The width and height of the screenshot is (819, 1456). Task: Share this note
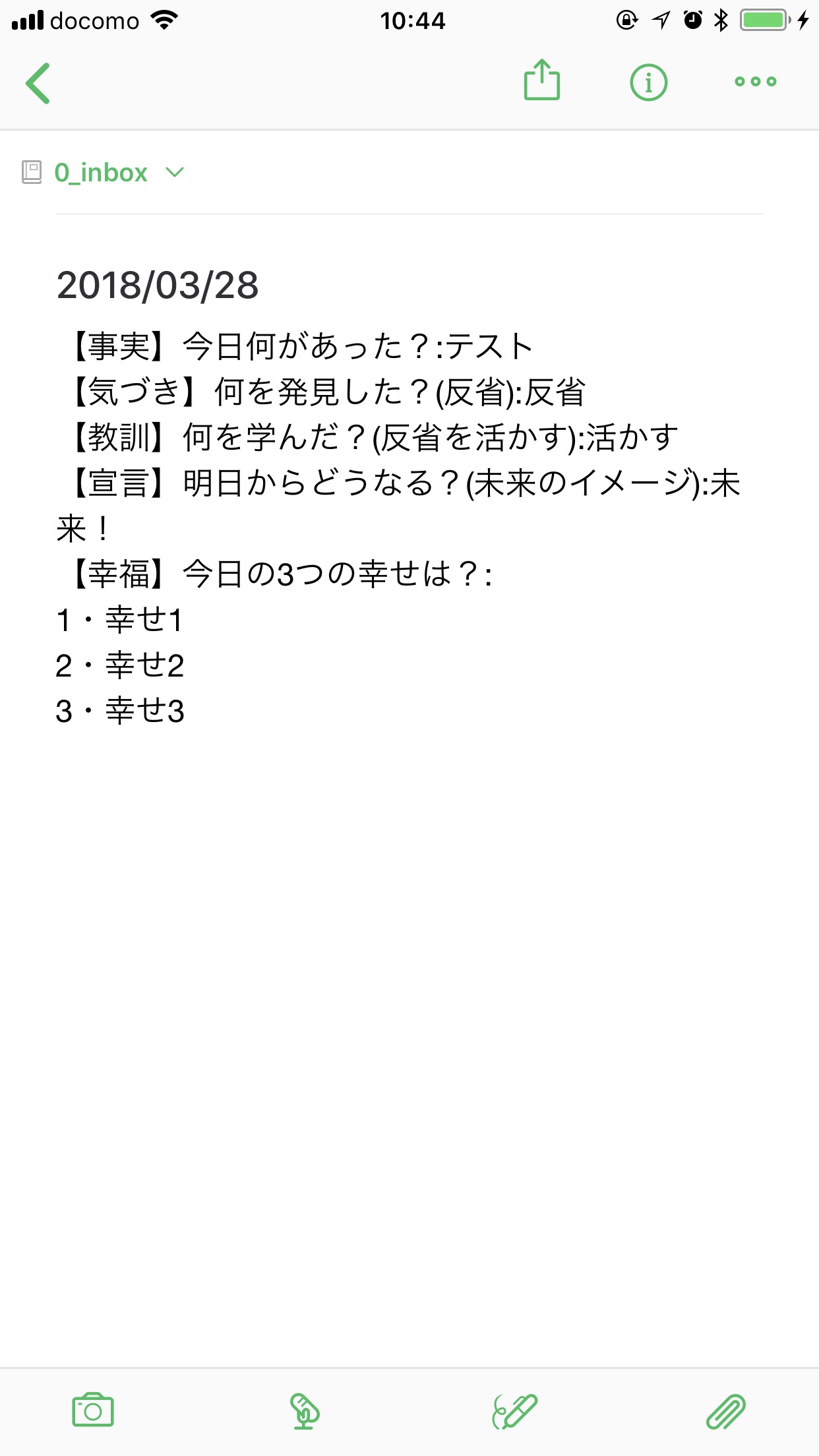[542, 81]
